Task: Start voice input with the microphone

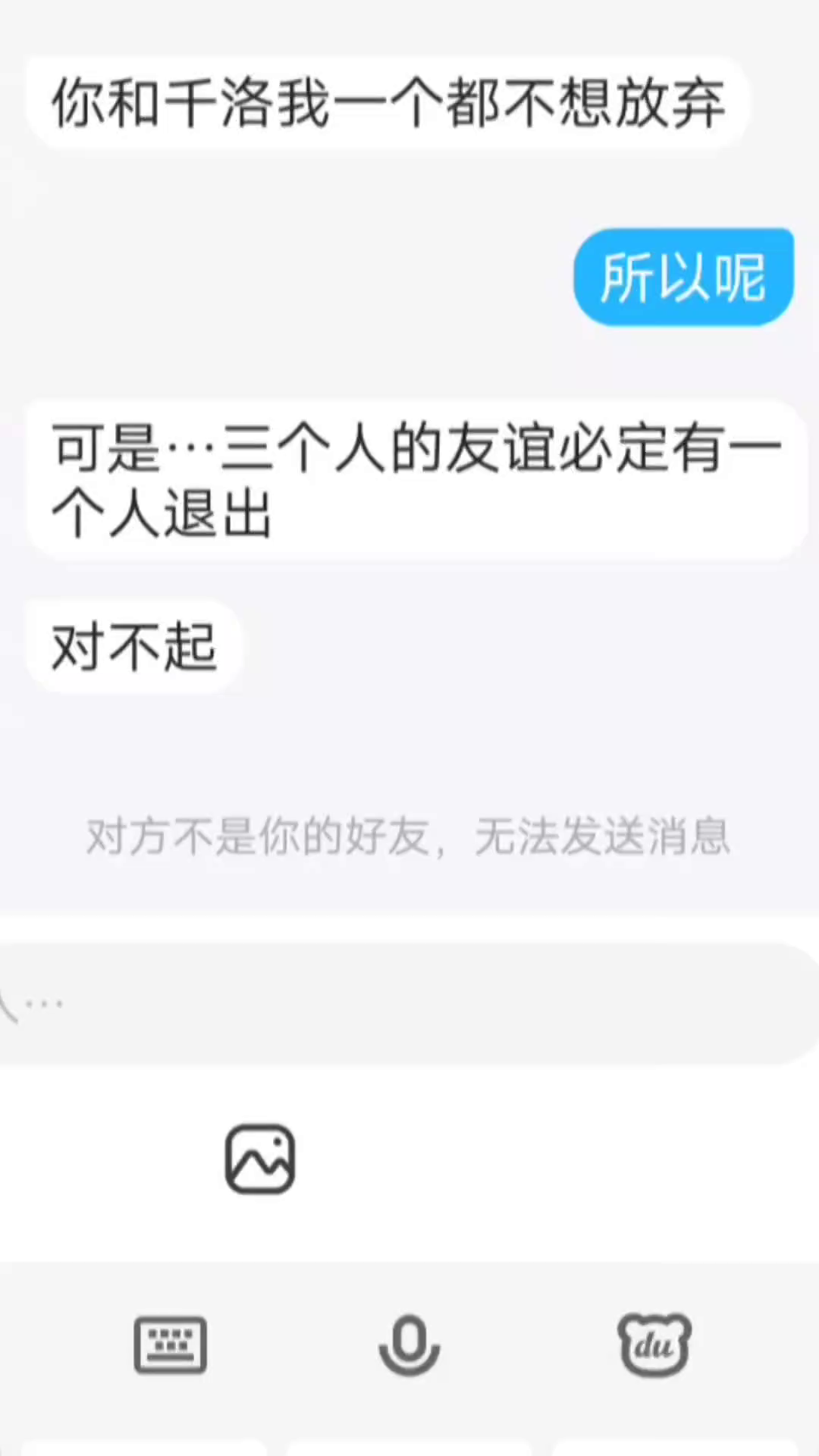Action: tap(409, 1345)
